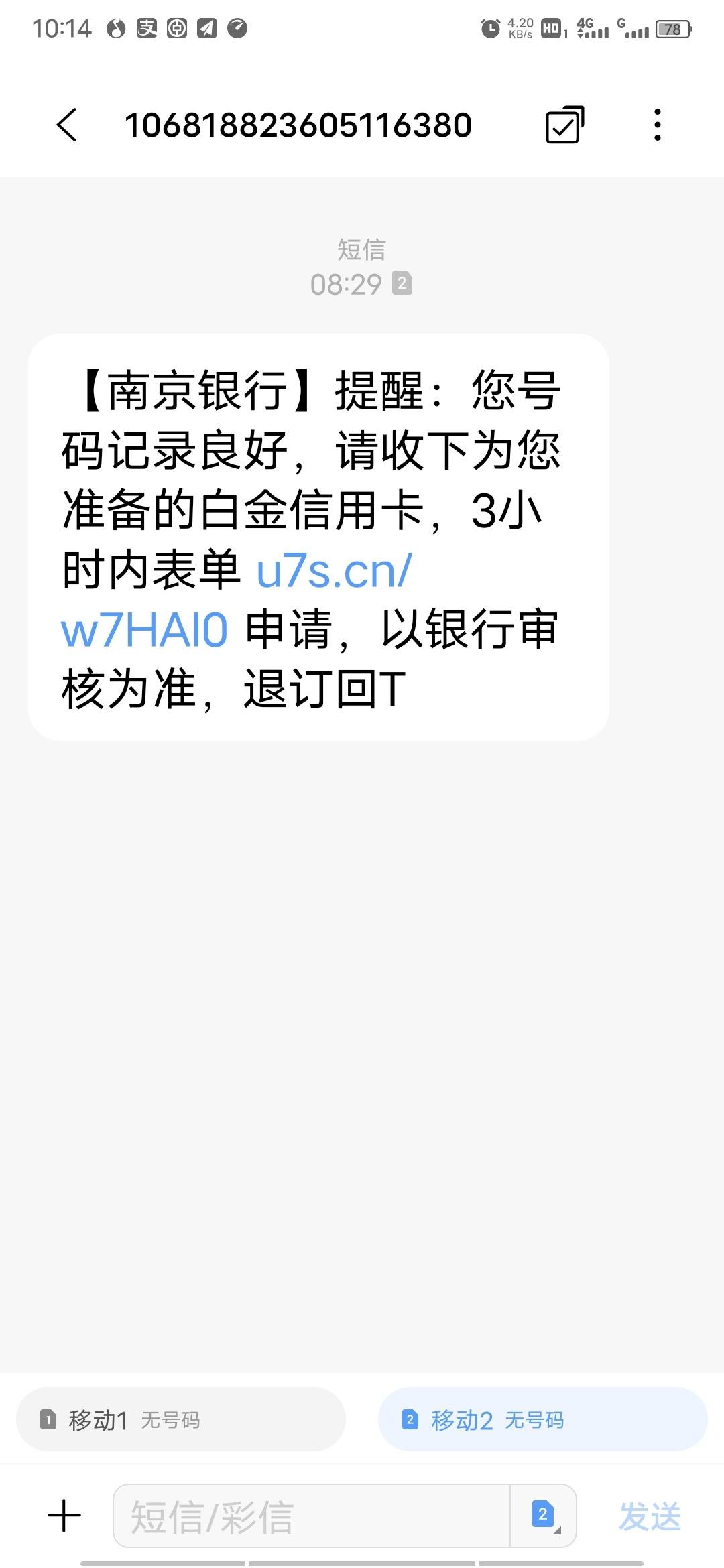Tap the SIM 2 switcher beside input
Image resolution: width=724 pixels, height=1568 pixels.
point(544,1516)
